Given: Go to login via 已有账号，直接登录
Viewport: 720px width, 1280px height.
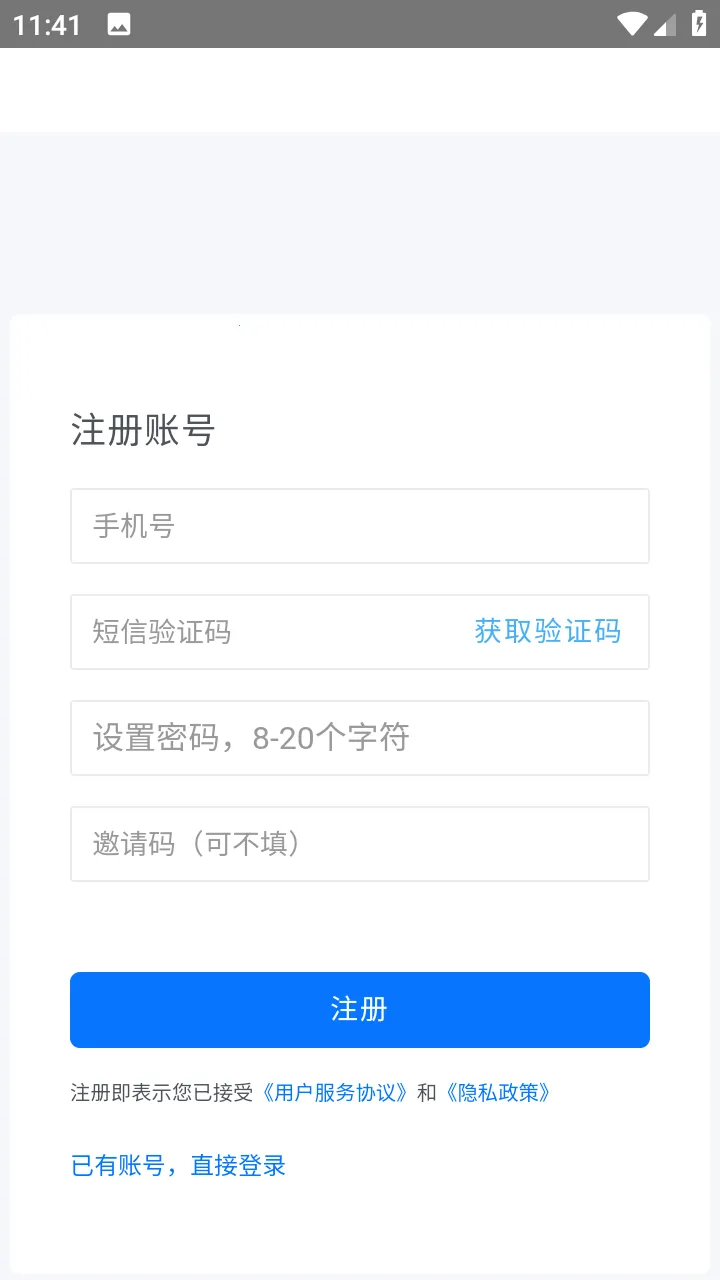Looking at the screenshot, I should click(178, 1166).
